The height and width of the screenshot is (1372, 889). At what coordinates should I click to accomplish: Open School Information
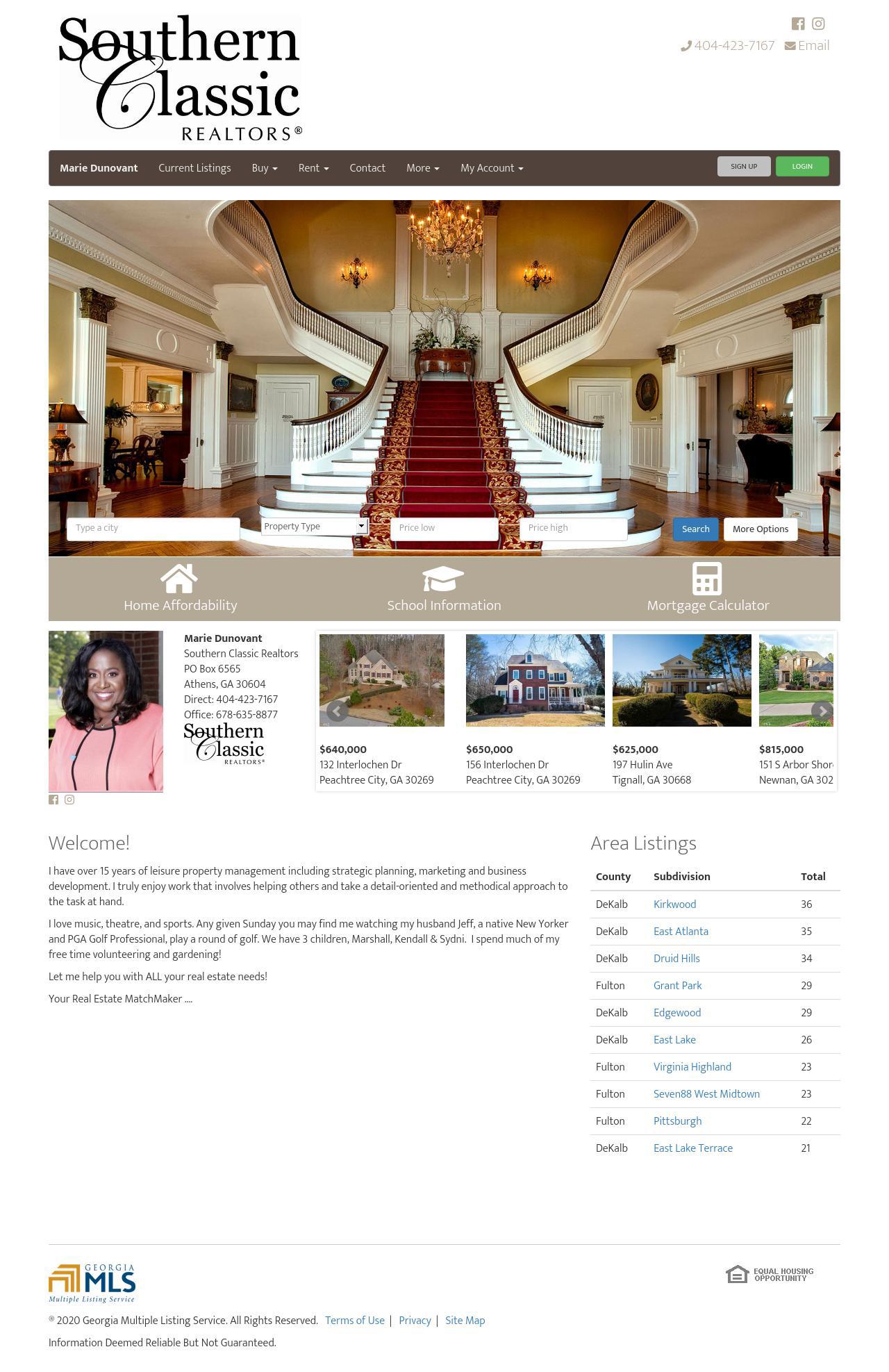(444, 588)
